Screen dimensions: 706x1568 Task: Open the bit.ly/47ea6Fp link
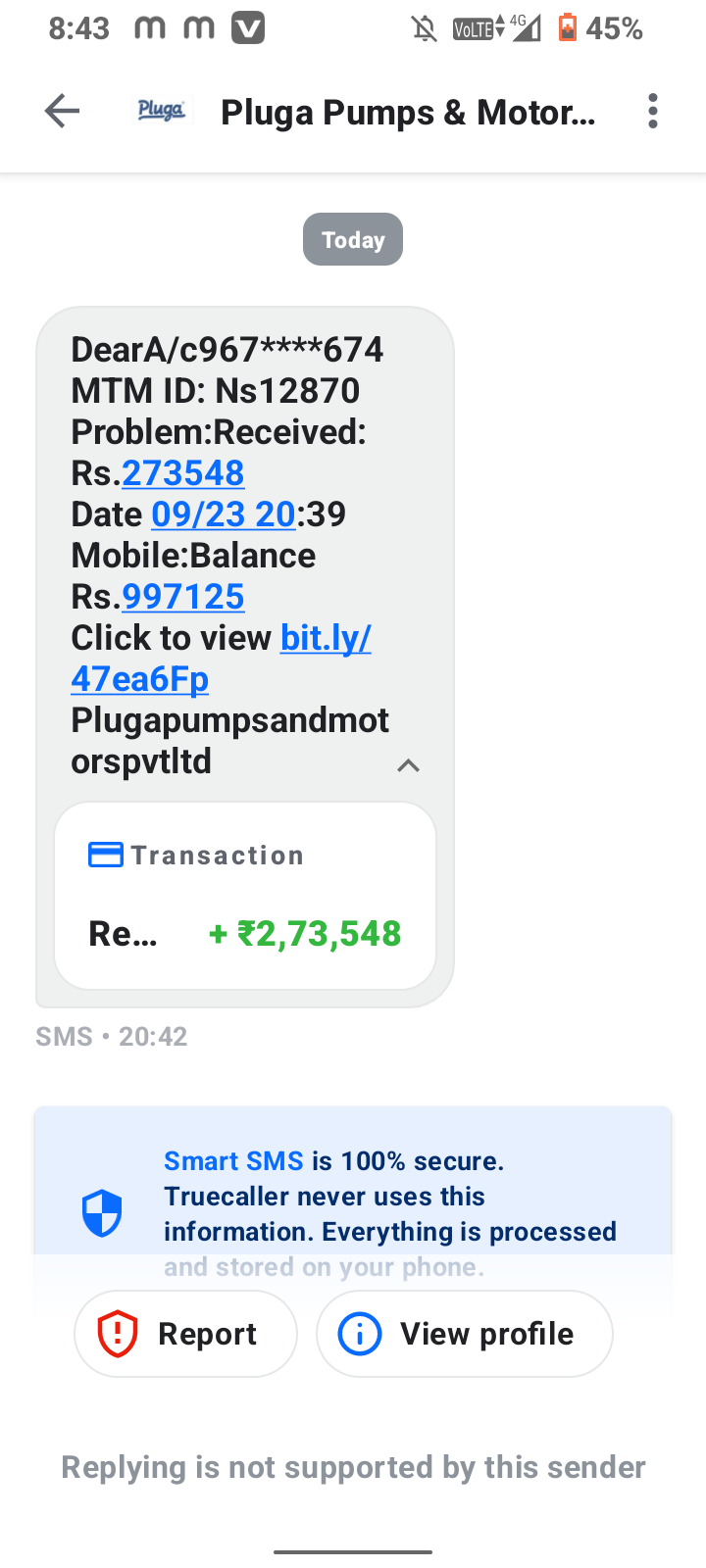(222, 659)
